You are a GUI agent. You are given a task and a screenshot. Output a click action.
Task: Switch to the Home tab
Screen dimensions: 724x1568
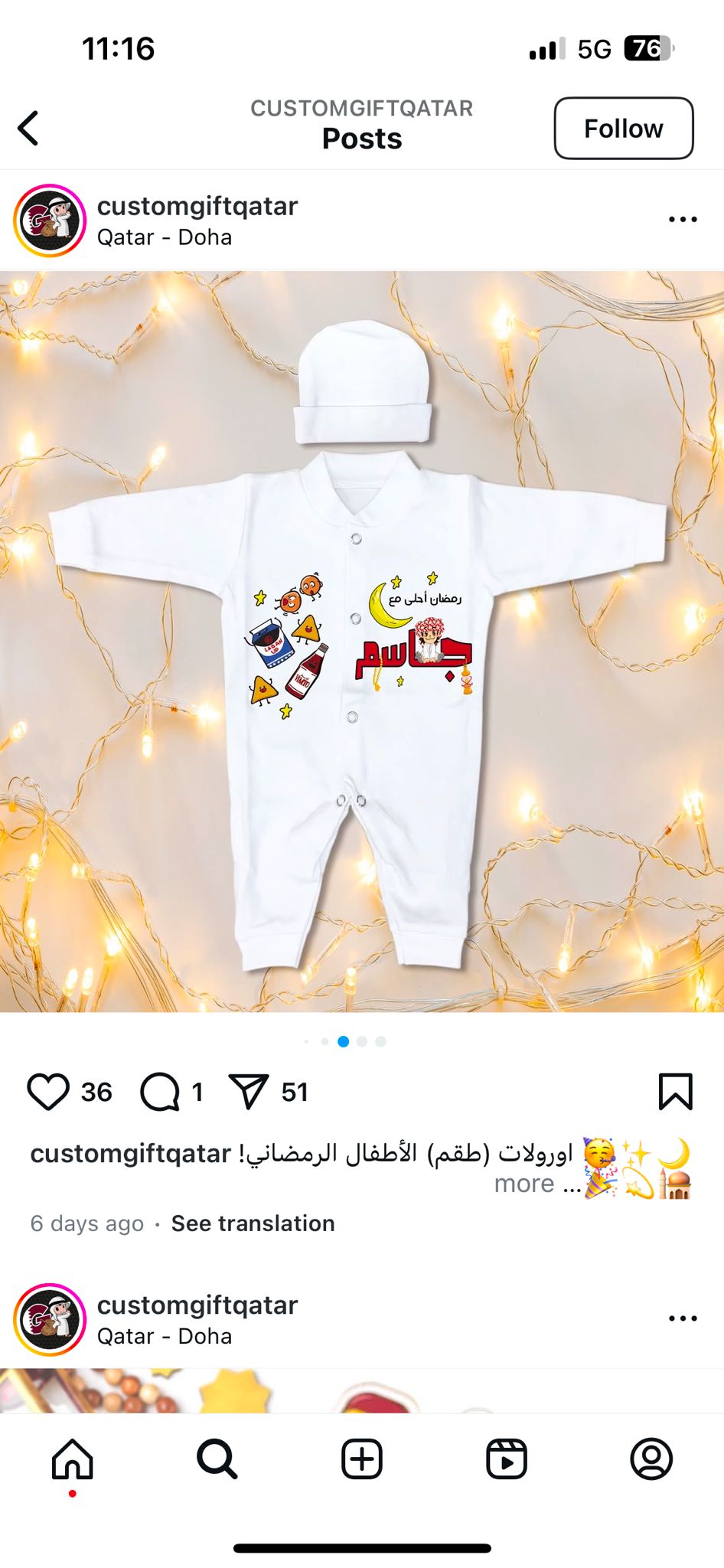click(73, 1459)
